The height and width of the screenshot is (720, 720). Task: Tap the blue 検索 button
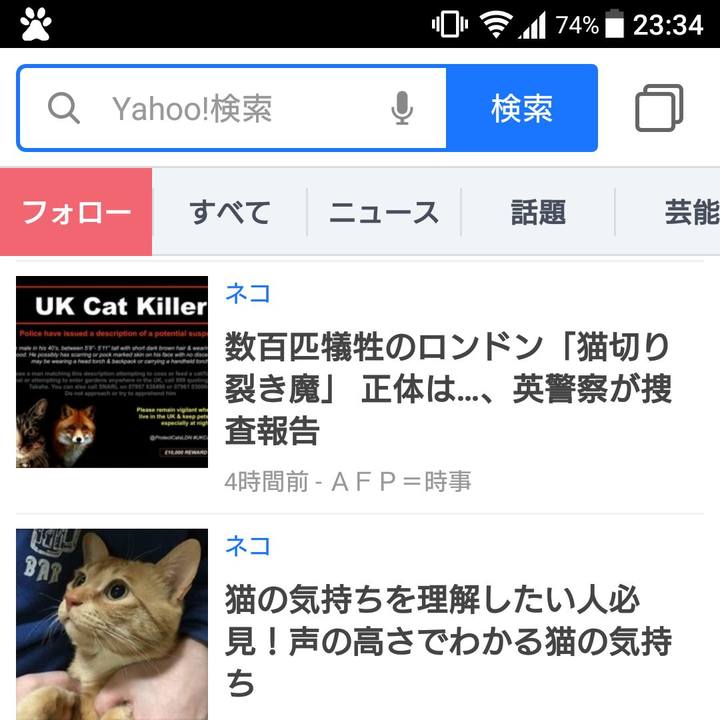click(522, 109)
